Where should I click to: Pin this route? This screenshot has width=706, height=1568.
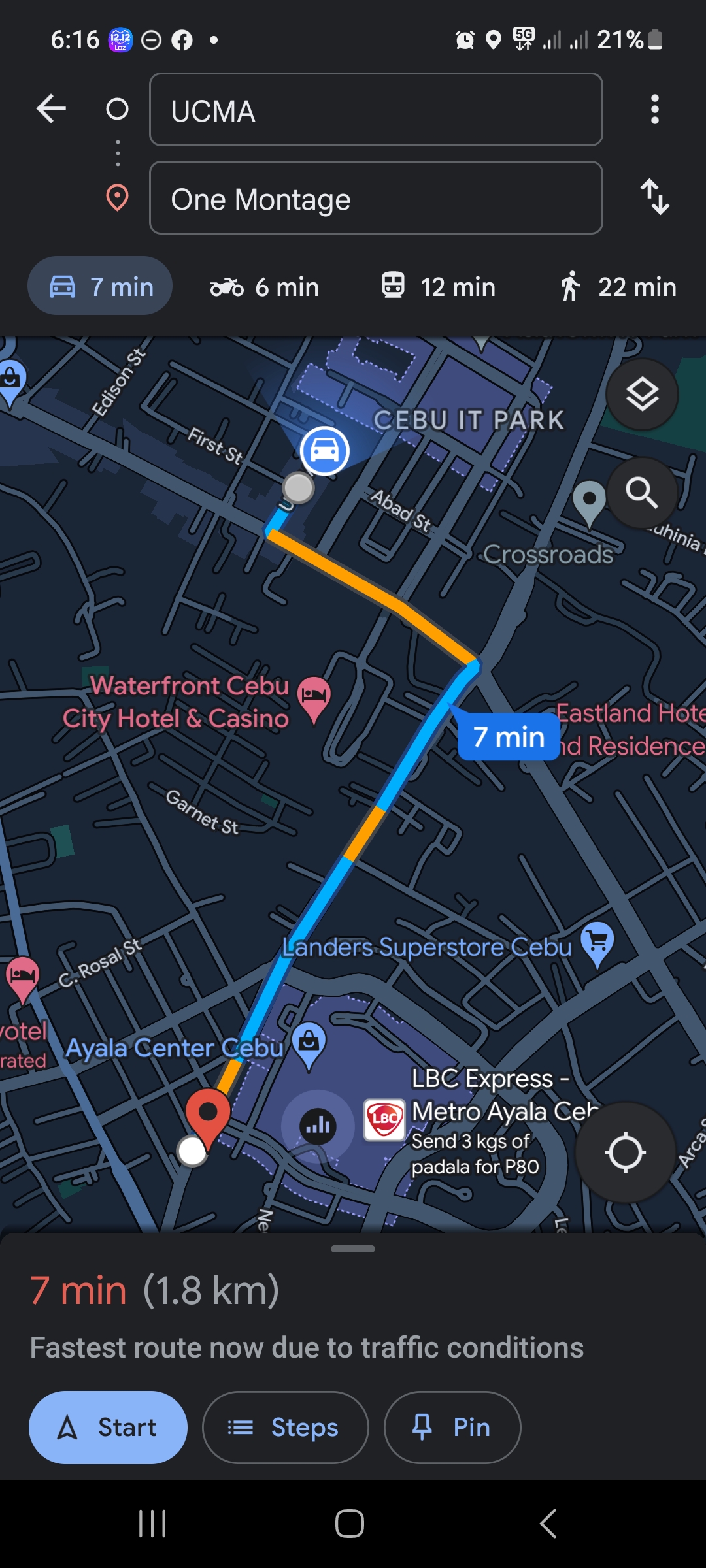point(452,1428)
